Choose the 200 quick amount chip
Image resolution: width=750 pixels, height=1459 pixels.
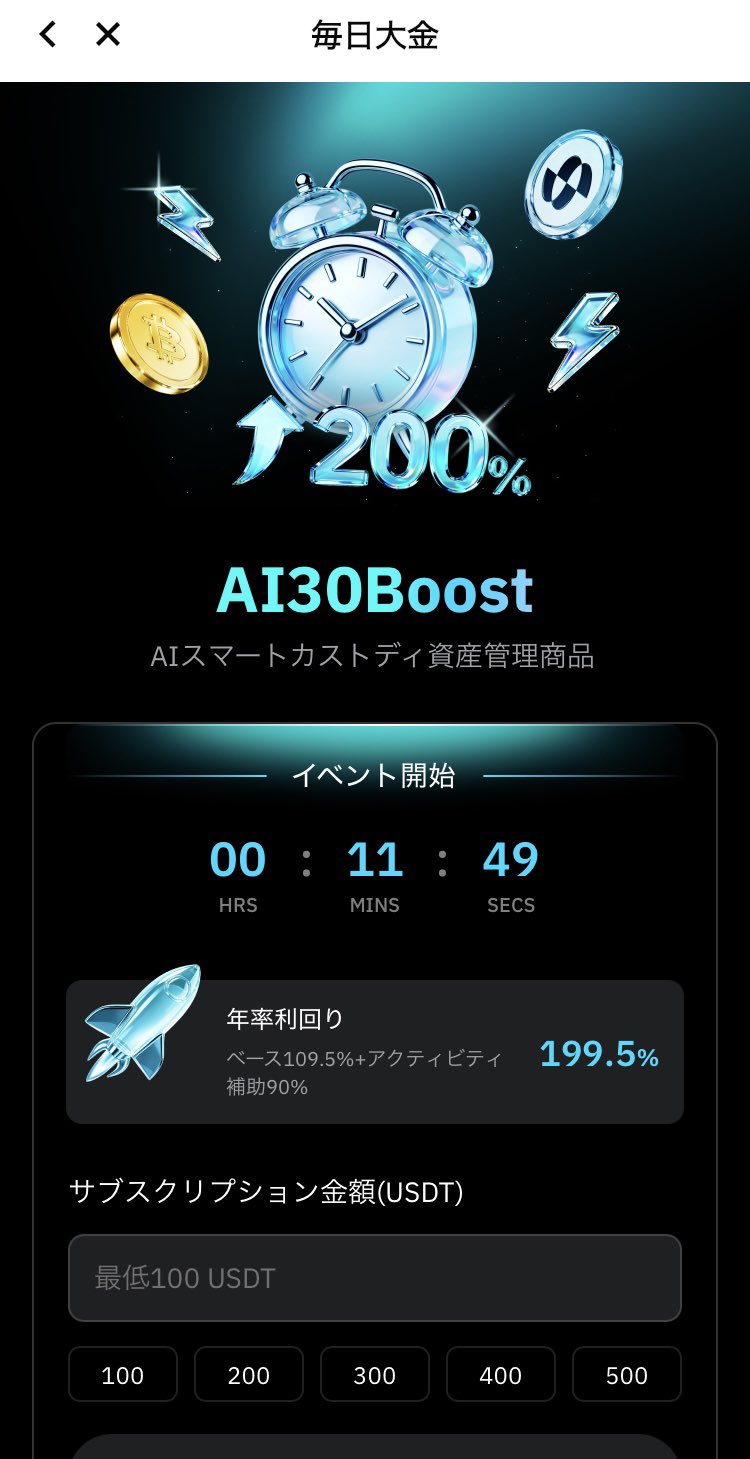(249, 1375)
